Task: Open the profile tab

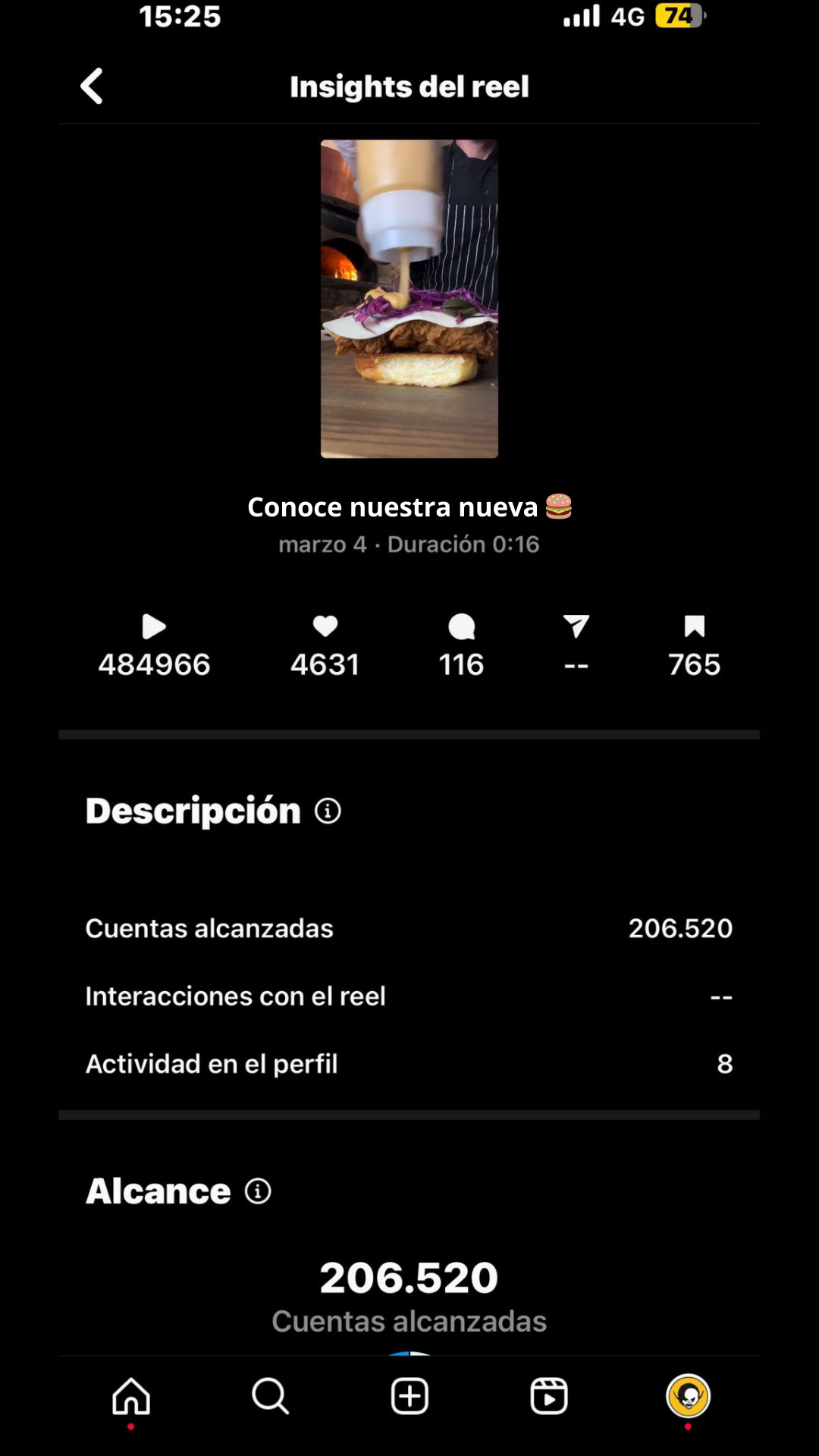Action: [688, 1396]
